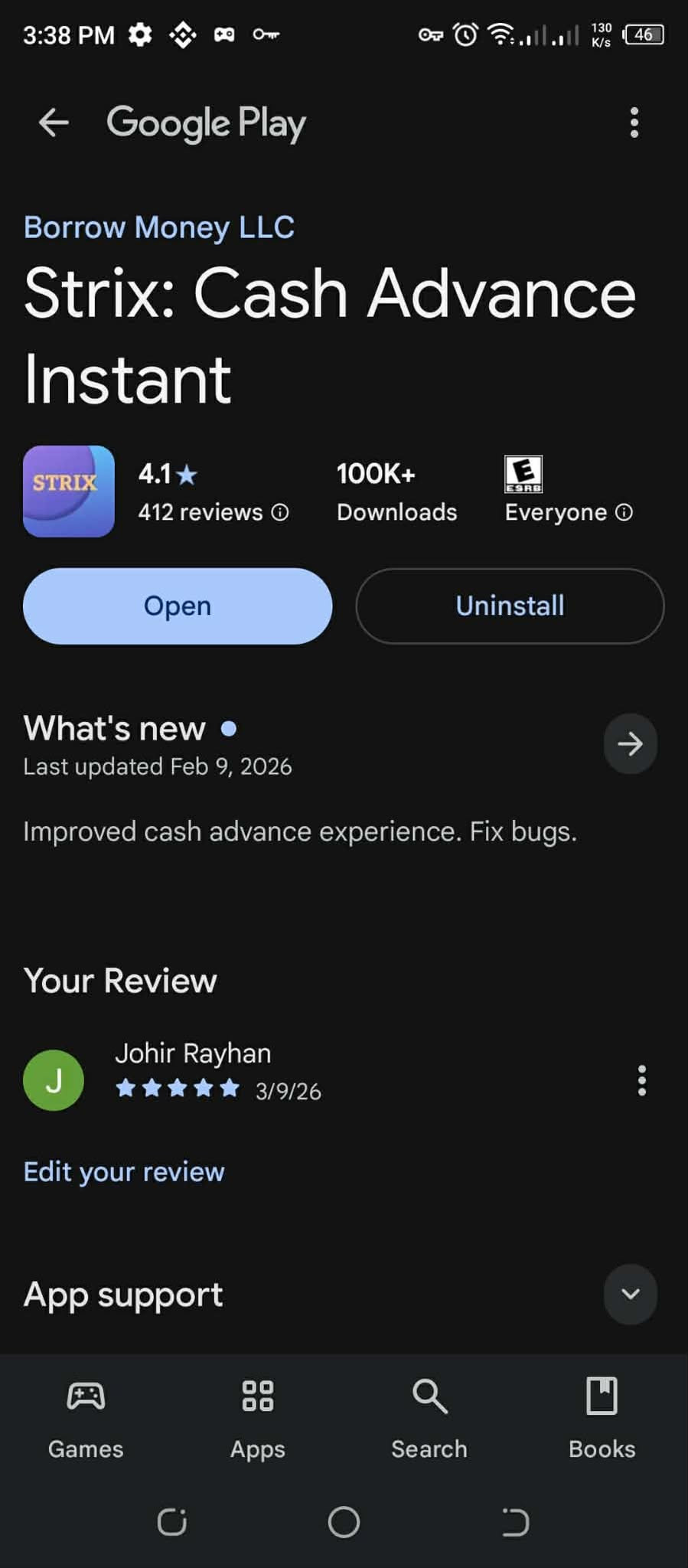Screen dimensions: 688x1568
Task: Open What's new details arrow
Action: [x=630, y=743]
